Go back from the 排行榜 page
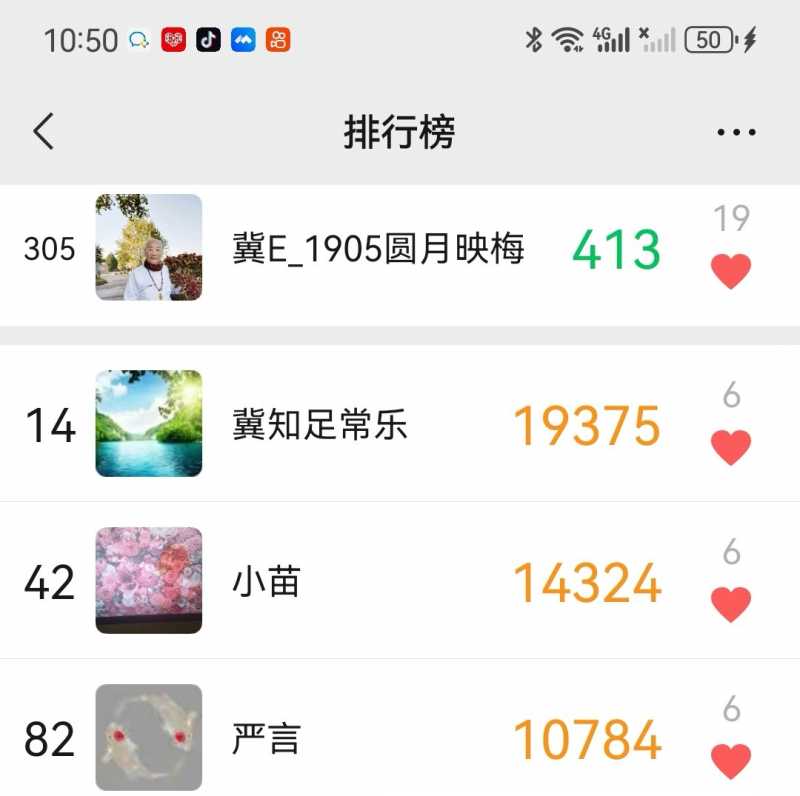 [43, 132]
